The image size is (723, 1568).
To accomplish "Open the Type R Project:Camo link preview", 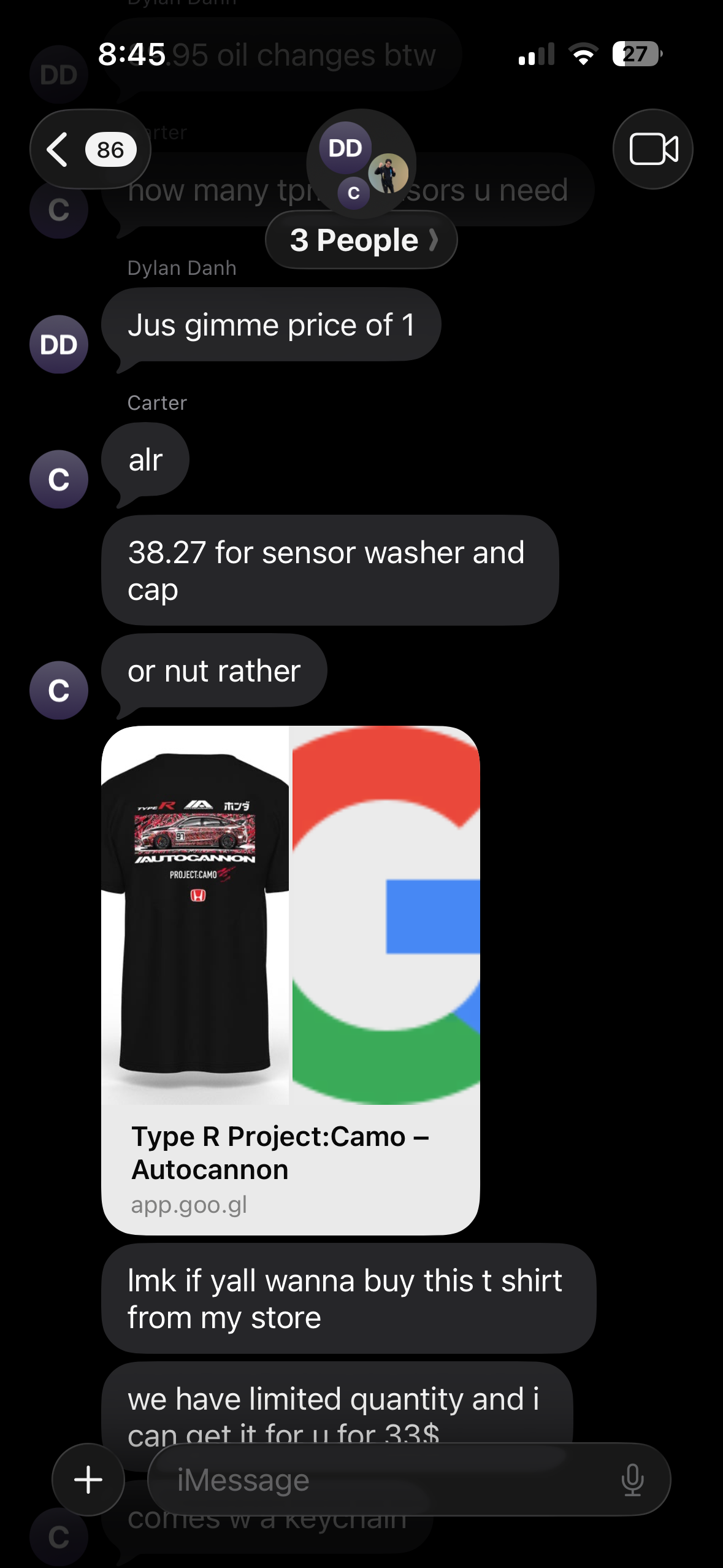I will pos(291,980).
